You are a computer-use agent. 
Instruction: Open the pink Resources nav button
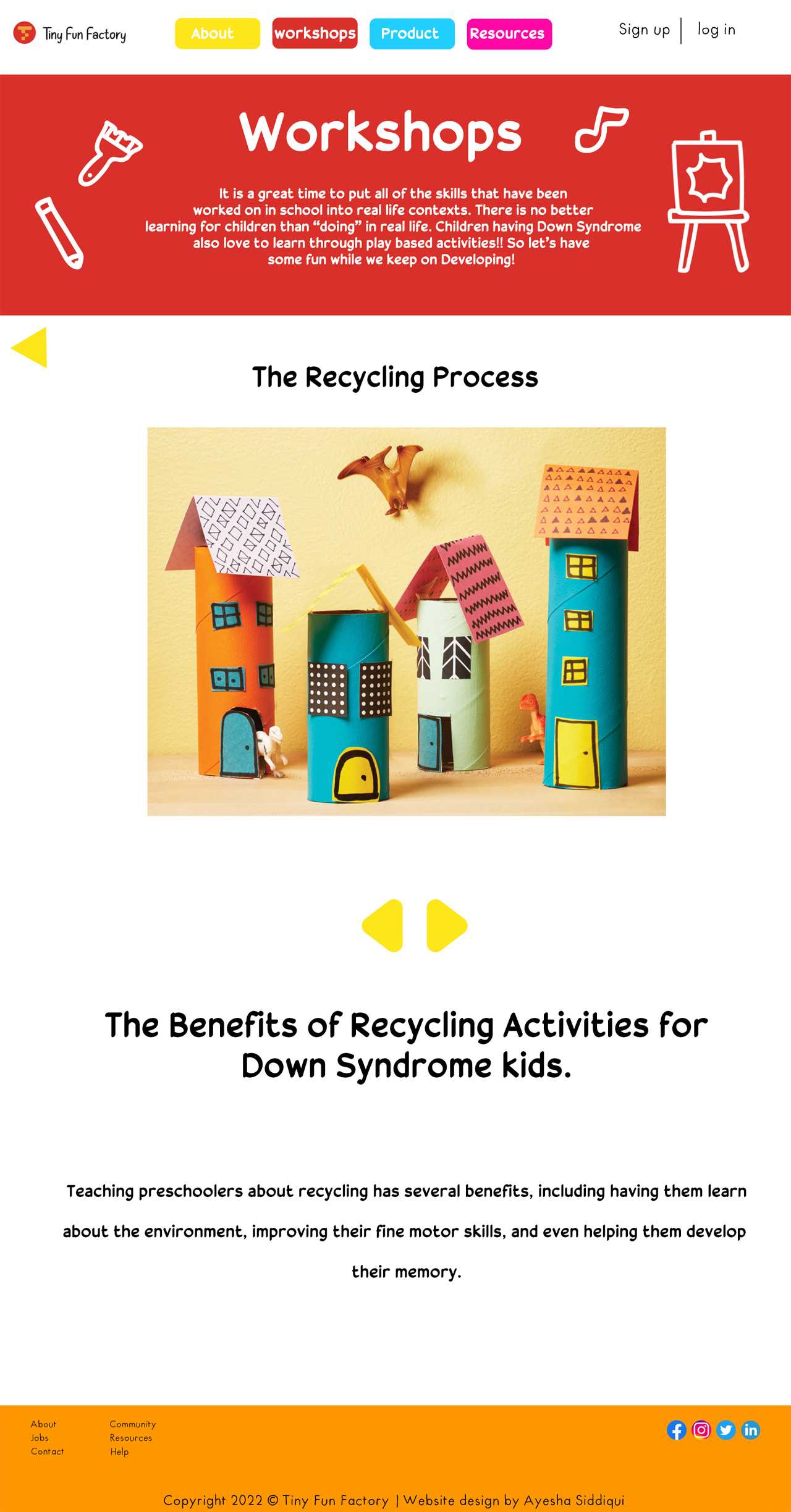coord(509,33)
